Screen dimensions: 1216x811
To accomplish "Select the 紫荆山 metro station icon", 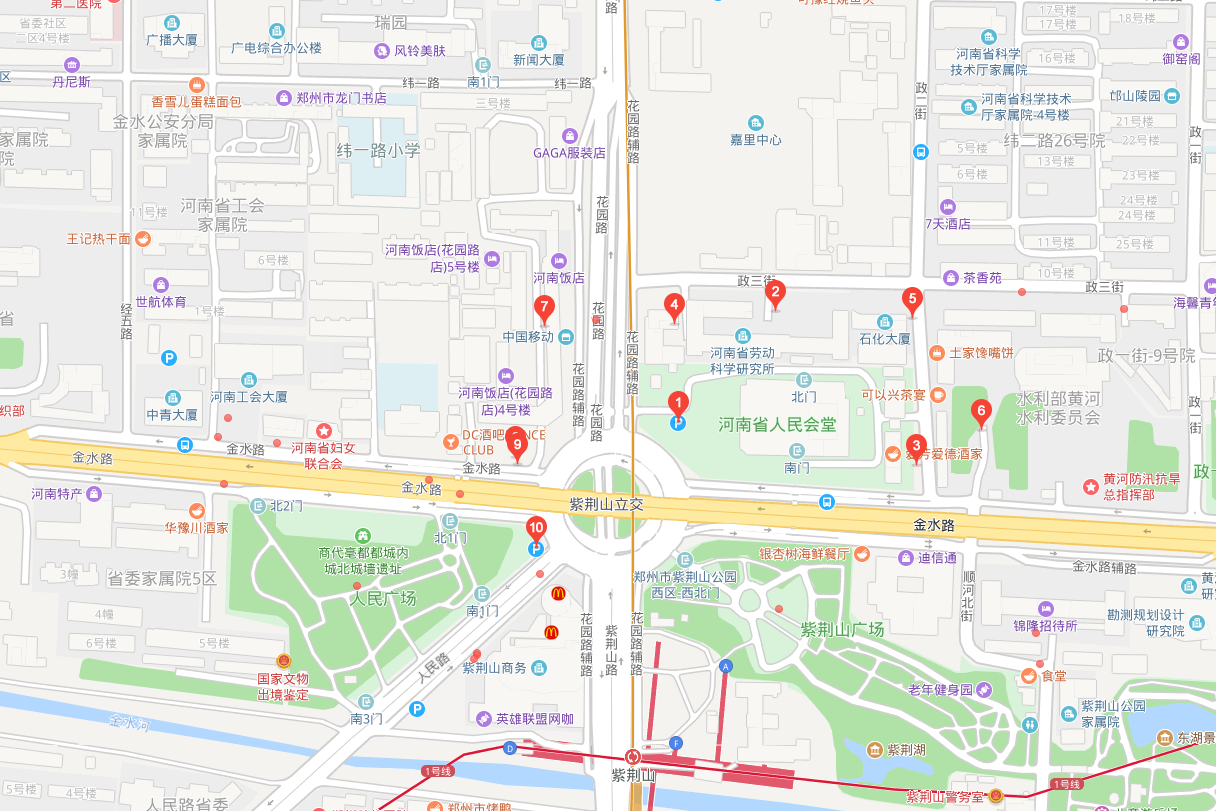I will [632, 756].
